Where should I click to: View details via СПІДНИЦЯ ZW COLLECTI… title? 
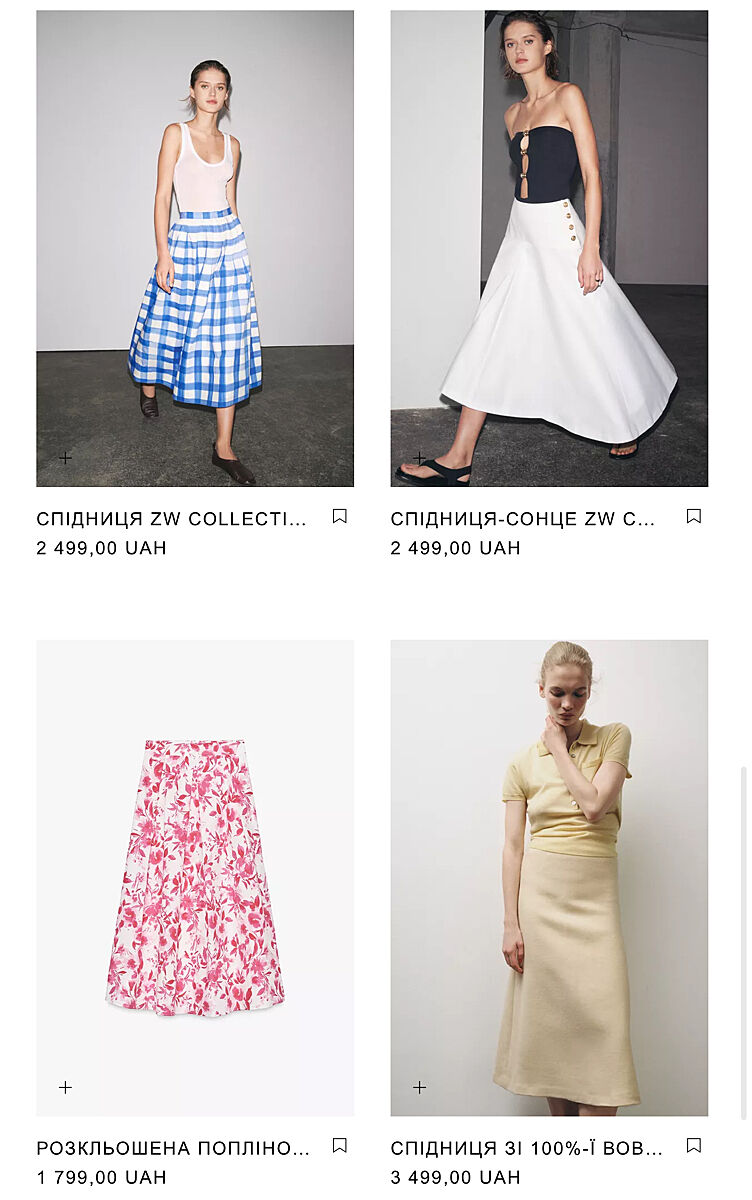(171, 519)
